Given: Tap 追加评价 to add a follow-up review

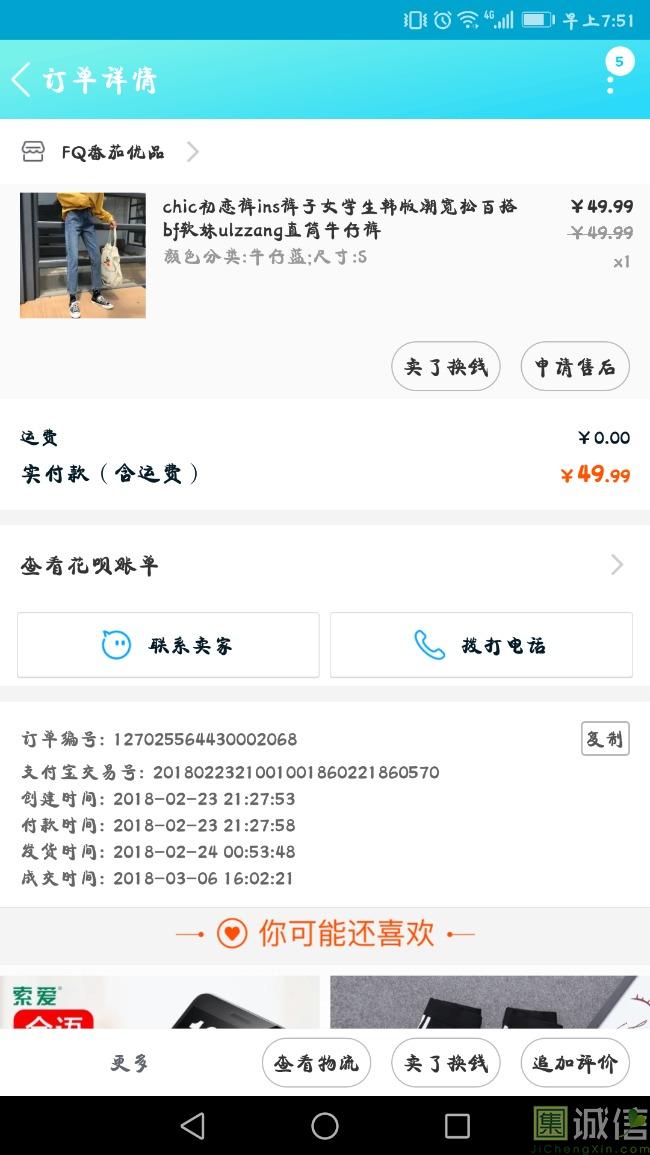Looking at the screenshot, I should click(x=575, y=1063).
